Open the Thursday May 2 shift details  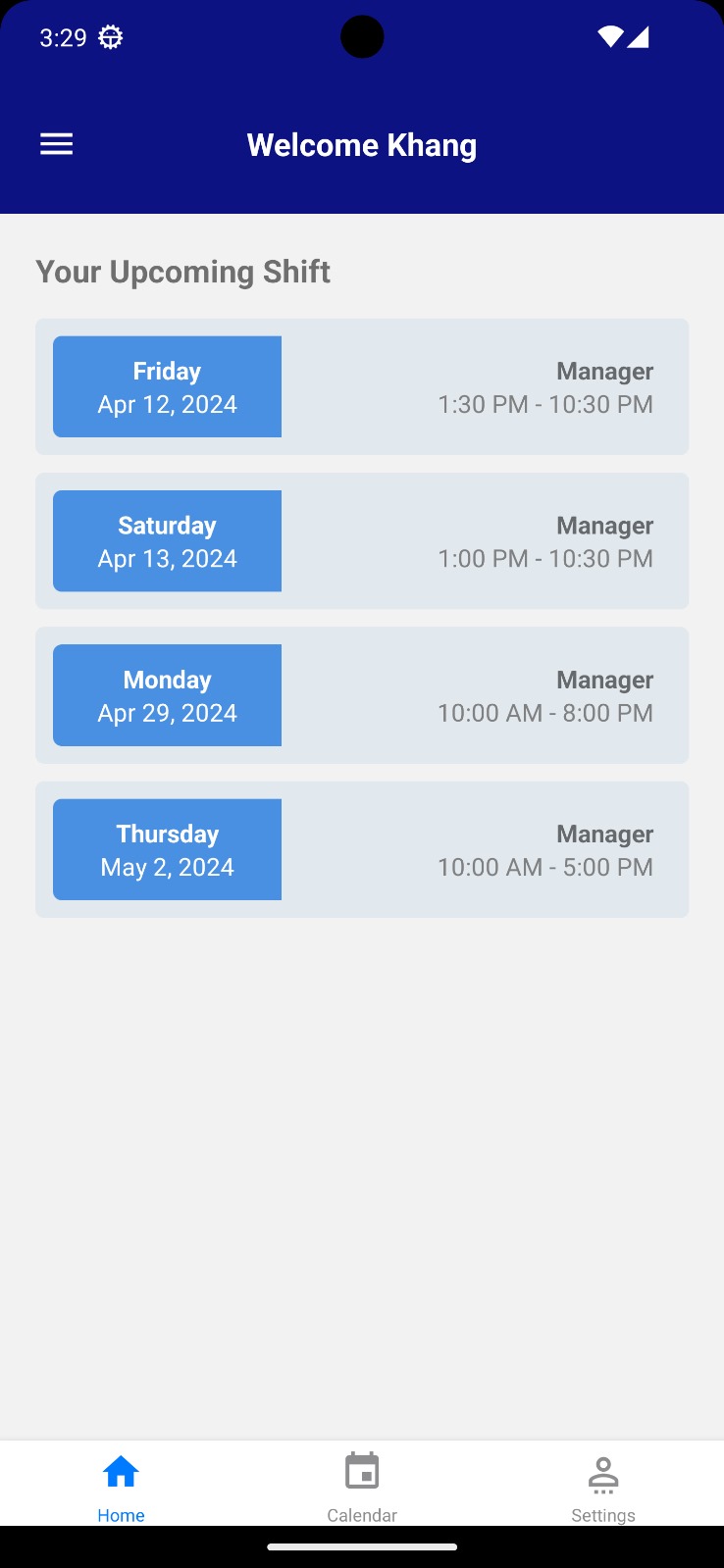362,849
